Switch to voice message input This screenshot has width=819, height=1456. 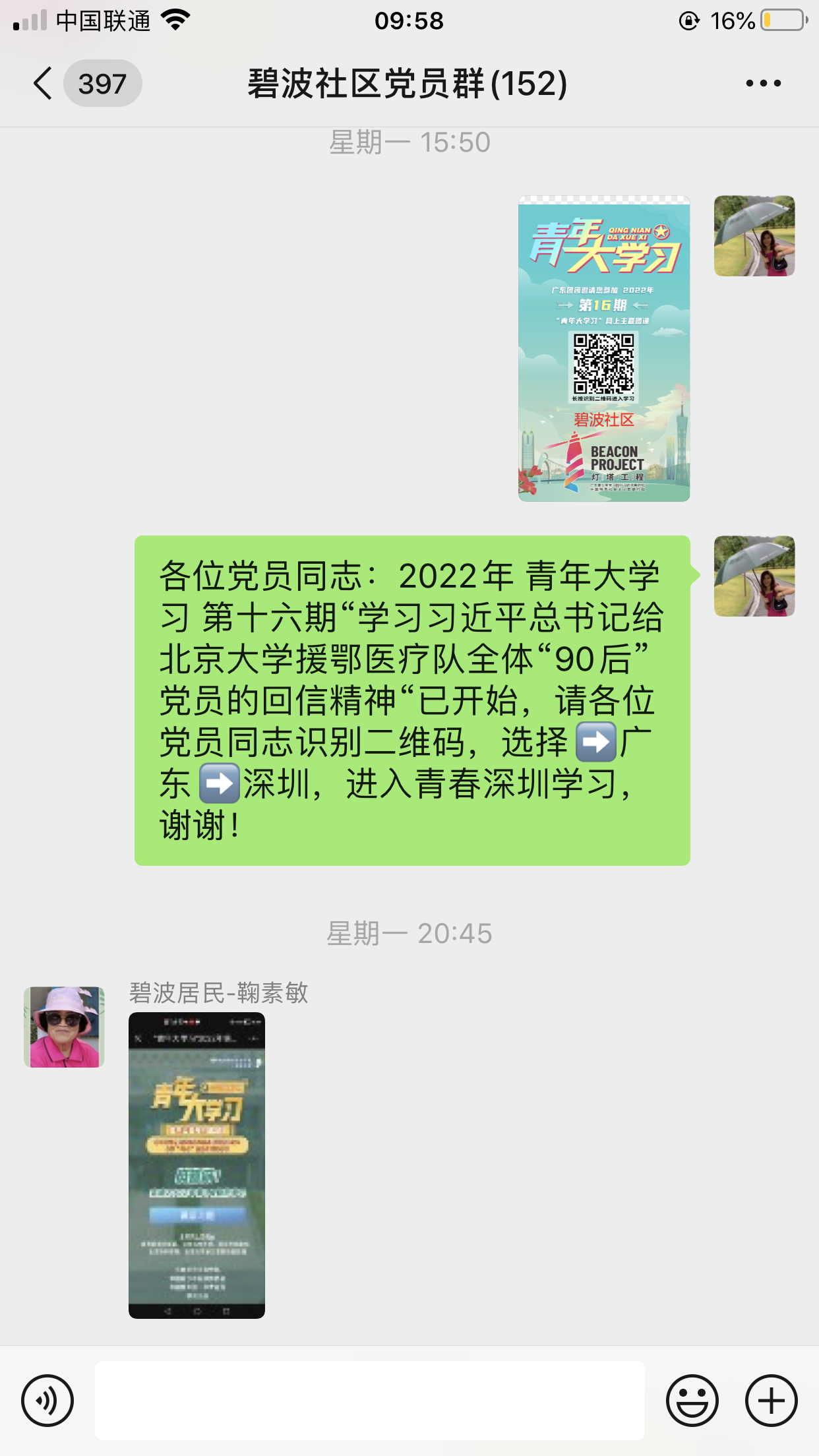tap(47, 1400)
